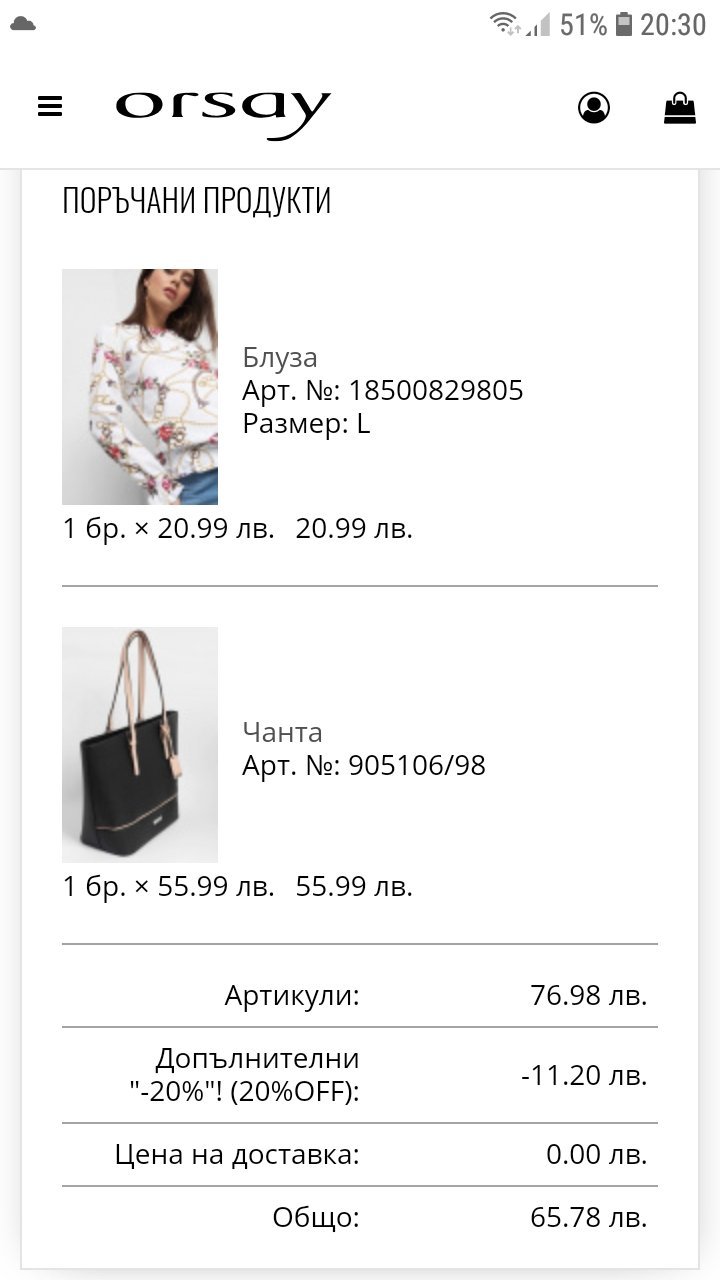Open the hamburger menu
The image size is (720, 1280).
(50, 107)
